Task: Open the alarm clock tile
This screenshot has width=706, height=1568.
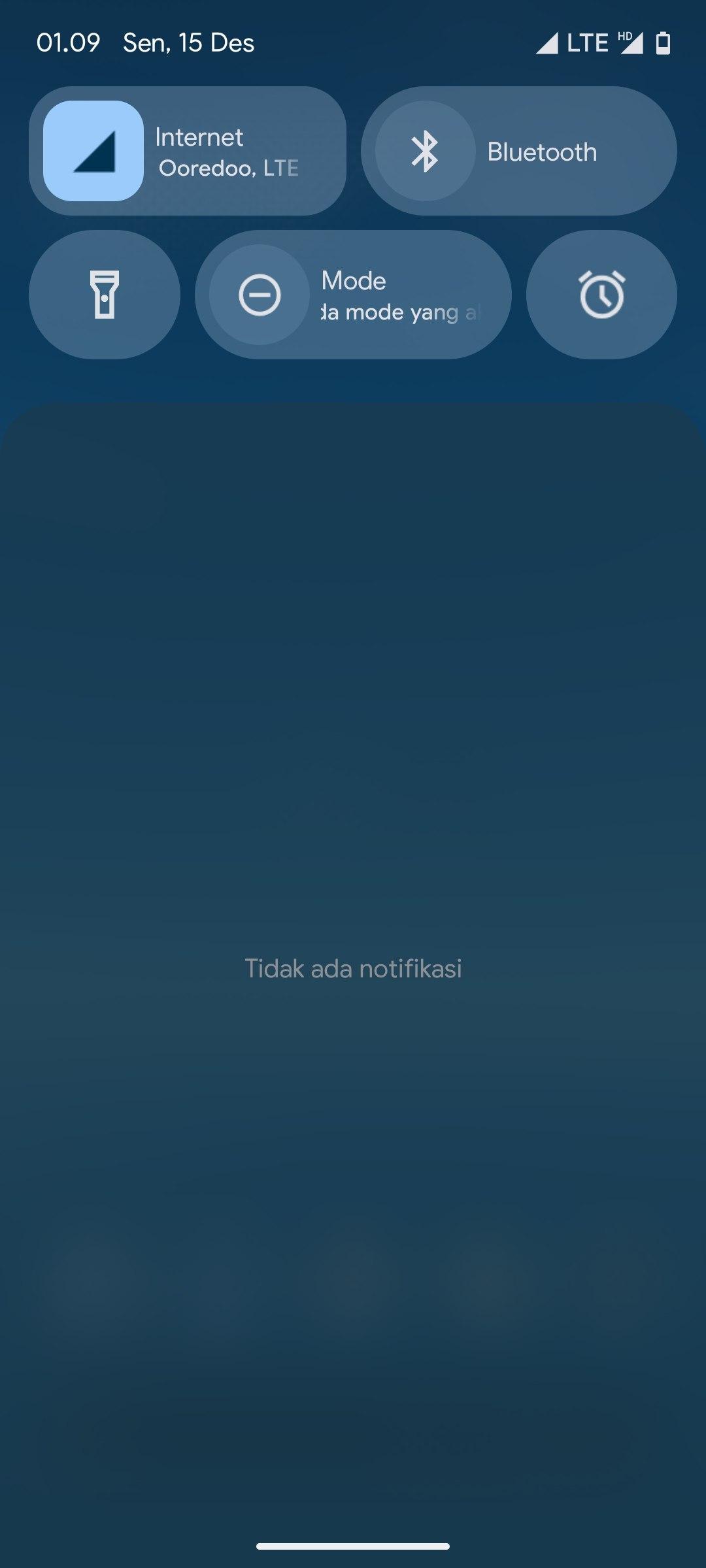Action: tap(601, 295)
